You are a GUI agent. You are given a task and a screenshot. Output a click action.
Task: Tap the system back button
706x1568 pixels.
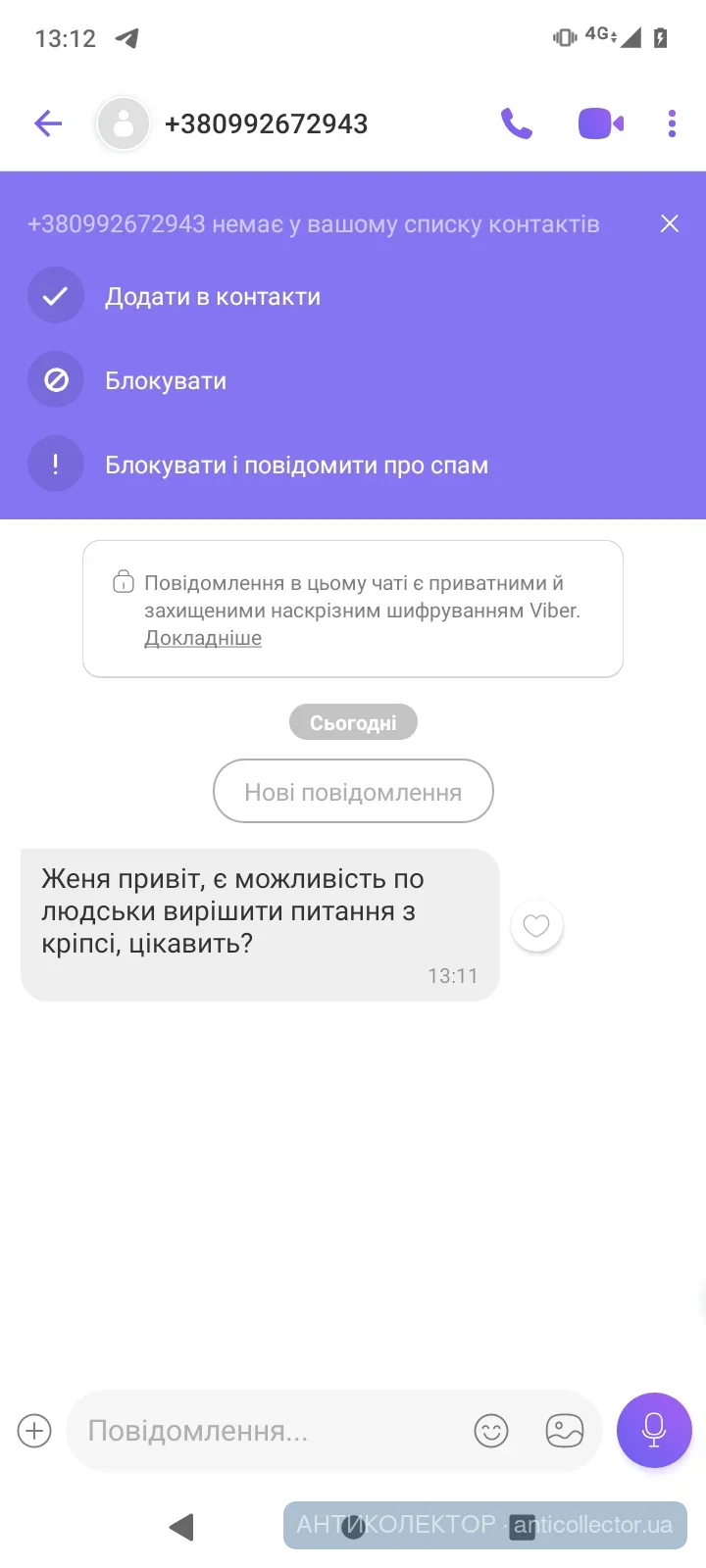point(182,1526)
